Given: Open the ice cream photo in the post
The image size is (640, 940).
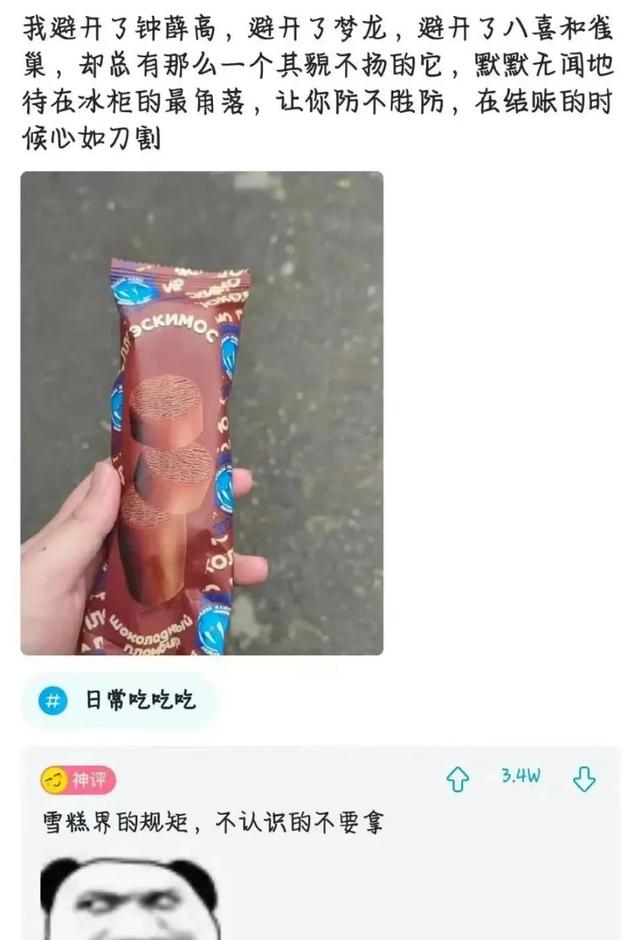Looking at the screenshot, I should point(201,413).
